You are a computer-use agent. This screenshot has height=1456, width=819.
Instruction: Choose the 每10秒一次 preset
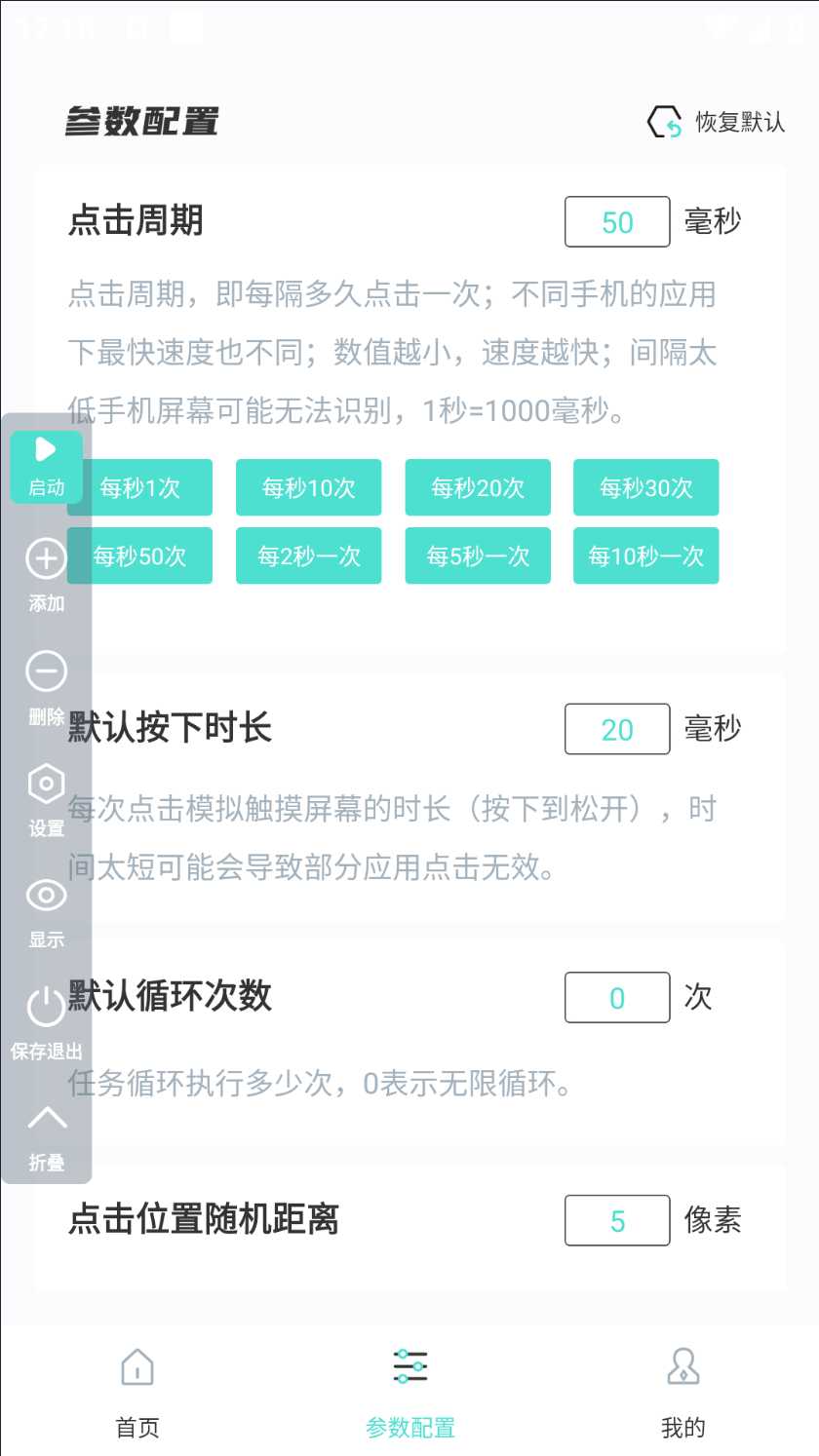tap(645, 556)
